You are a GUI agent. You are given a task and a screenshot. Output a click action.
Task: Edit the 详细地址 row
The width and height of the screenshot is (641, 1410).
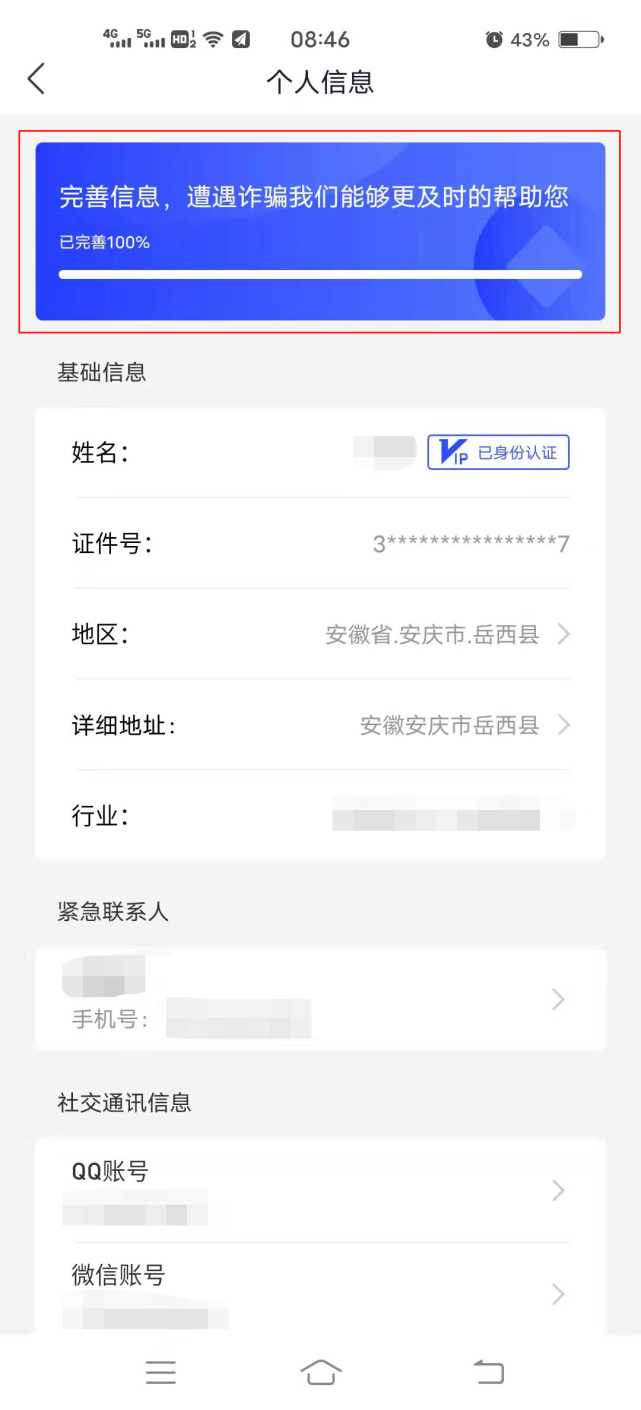(320, 725)
